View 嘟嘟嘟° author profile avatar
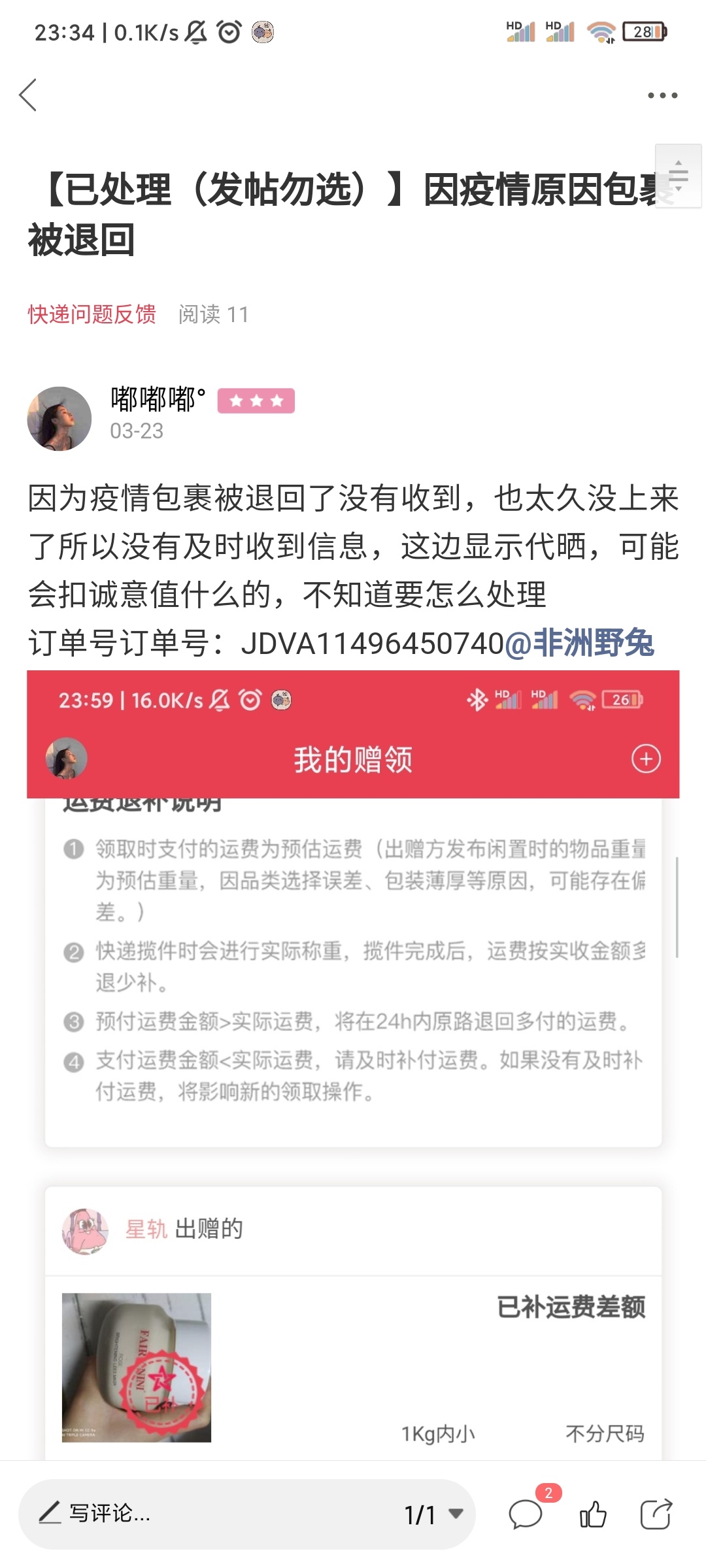706x1568 pixels. pyautogui.click(x=59, y=418)
